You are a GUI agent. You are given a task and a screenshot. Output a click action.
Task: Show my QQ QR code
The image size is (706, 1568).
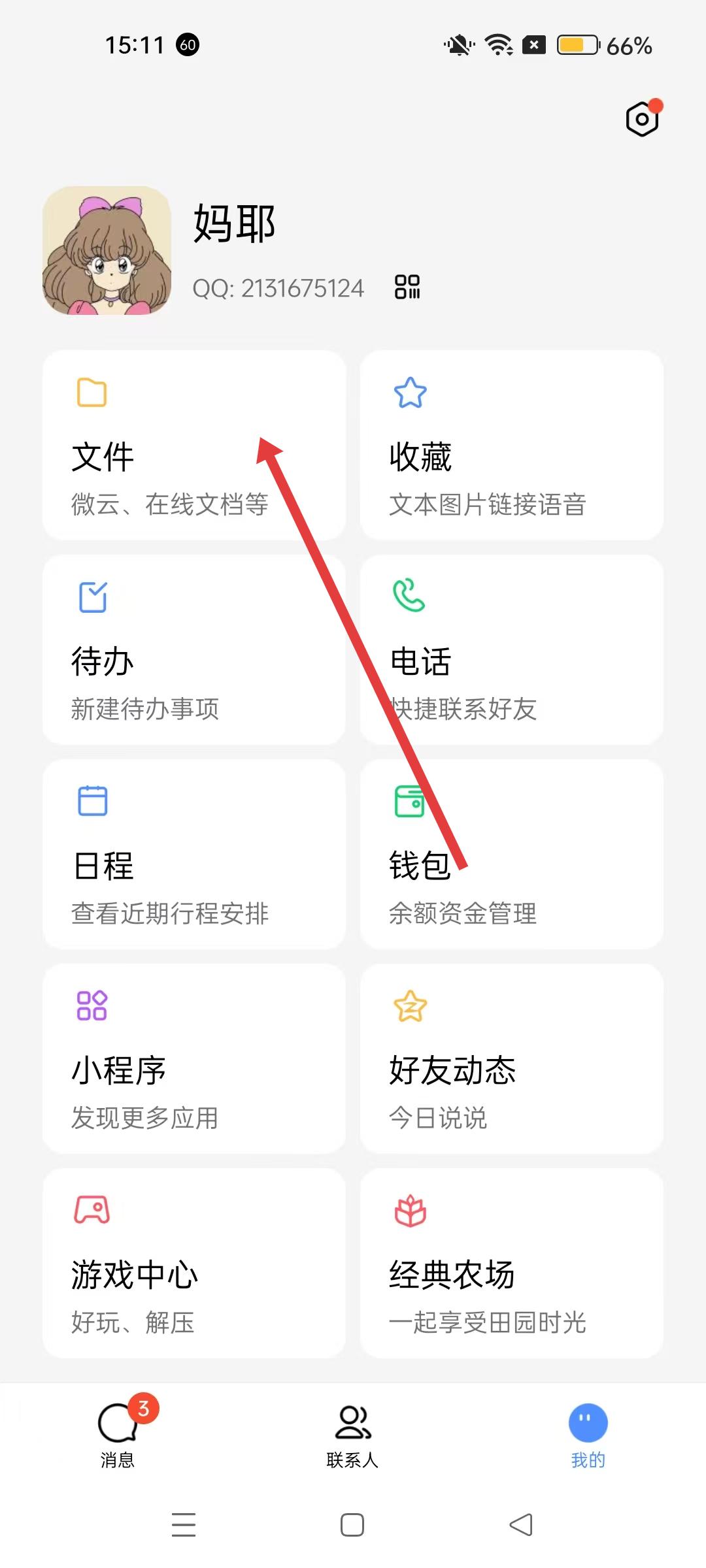[407, 287]
